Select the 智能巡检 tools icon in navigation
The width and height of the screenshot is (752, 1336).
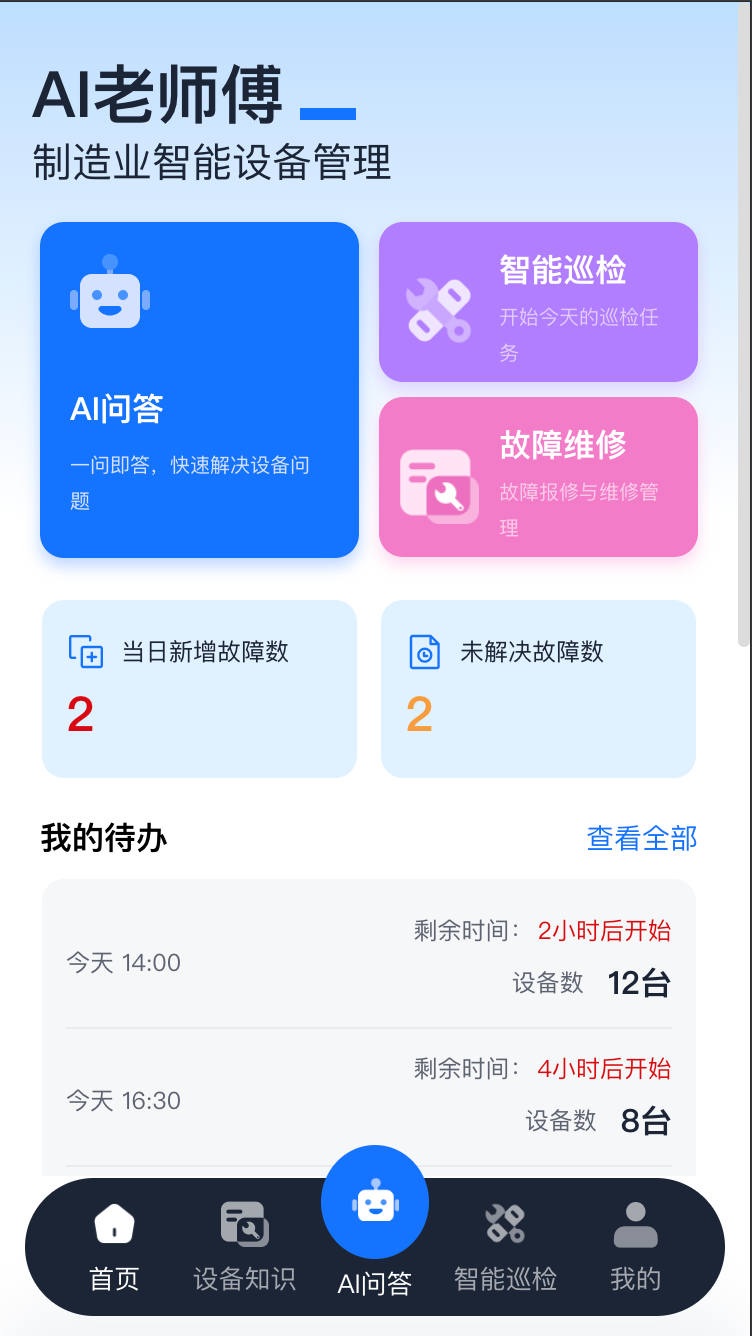pyautogui.click(x=505, y=1222)
